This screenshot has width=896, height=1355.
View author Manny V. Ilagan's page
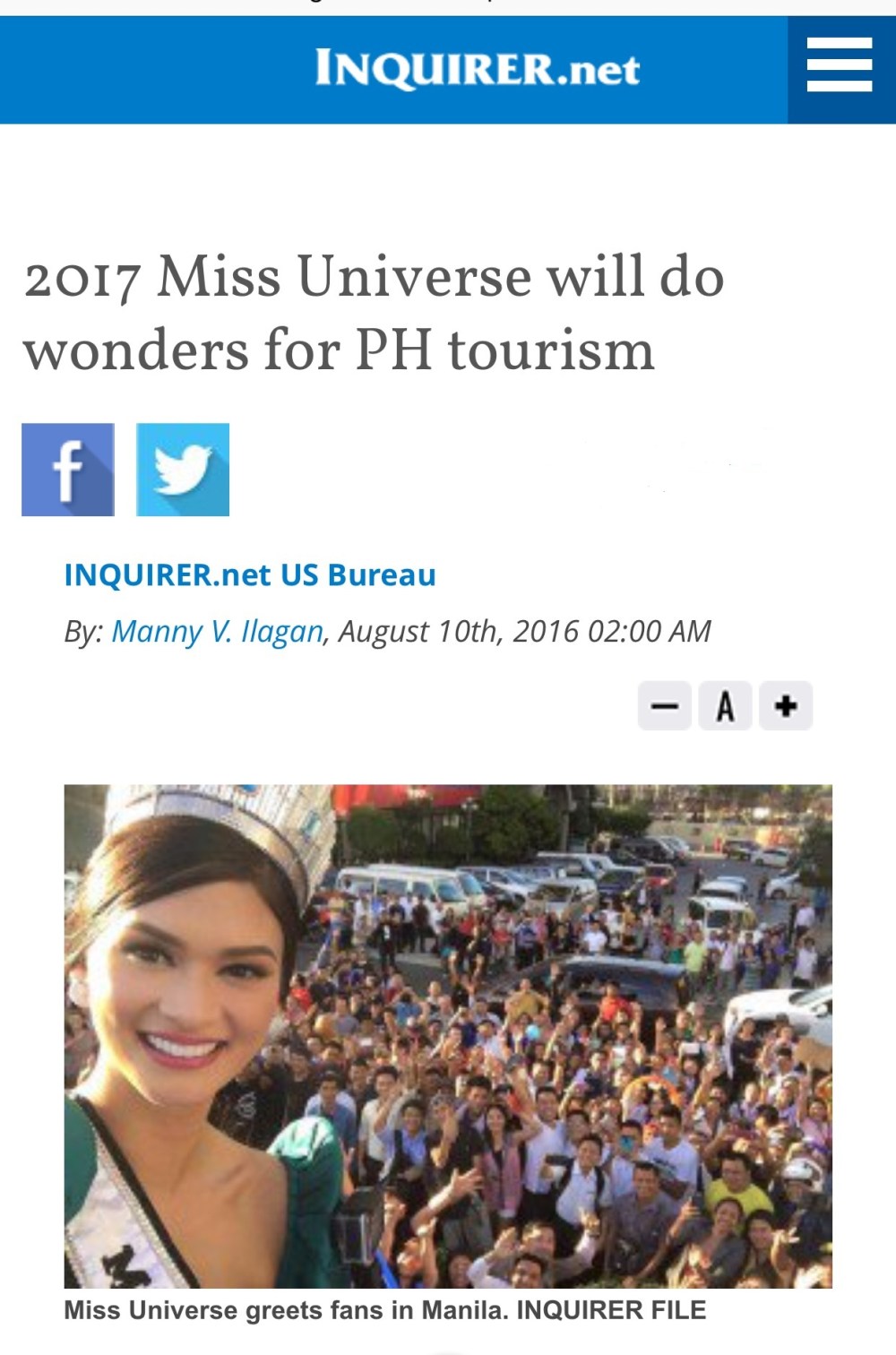coord(217,632)
